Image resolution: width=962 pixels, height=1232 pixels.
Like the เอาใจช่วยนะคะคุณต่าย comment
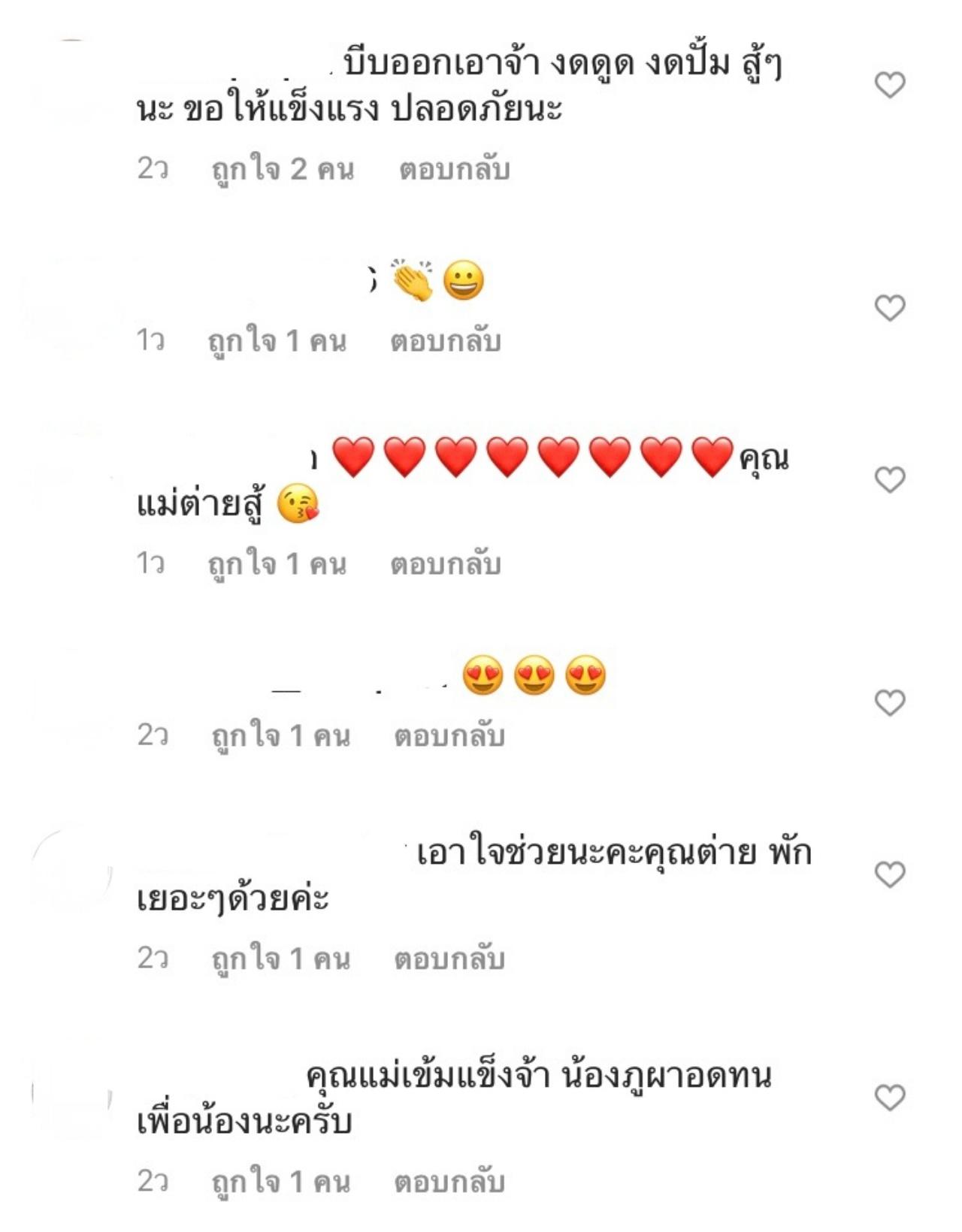click(890, 874)
